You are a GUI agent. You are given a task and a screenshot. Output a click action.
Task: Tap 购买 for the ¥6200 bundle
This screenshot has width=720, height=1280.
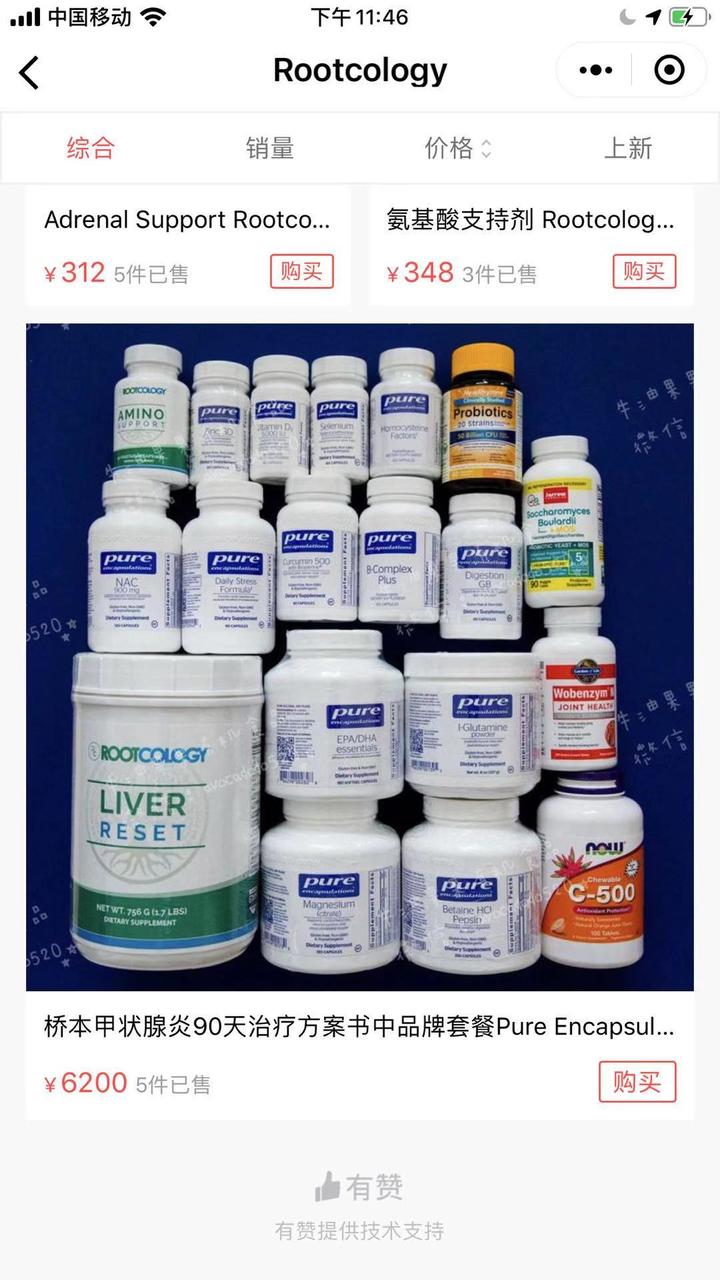click(x=637, y=1082)
